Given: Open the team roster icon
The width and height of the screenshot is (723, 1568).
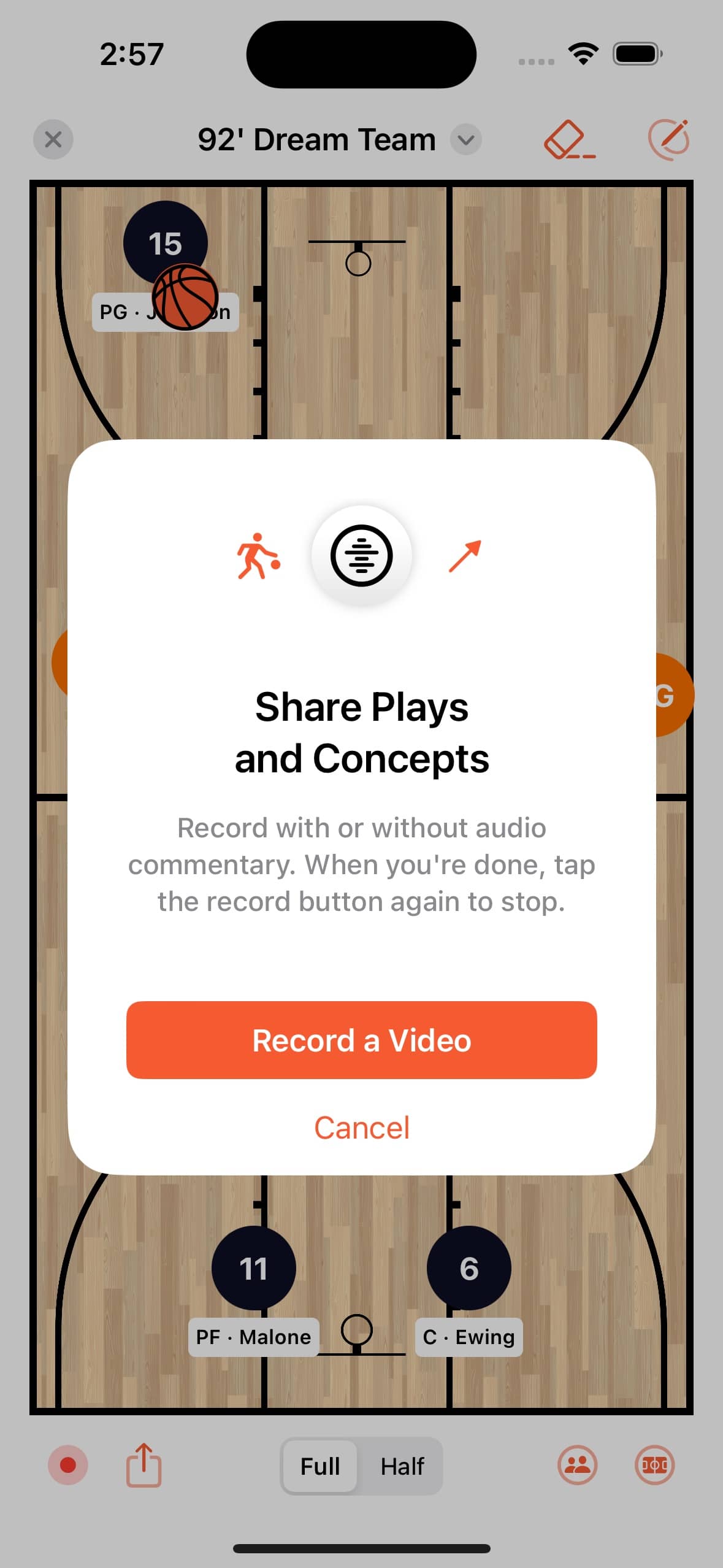Looking at the screenshot, I should (x=577, y=1465).
